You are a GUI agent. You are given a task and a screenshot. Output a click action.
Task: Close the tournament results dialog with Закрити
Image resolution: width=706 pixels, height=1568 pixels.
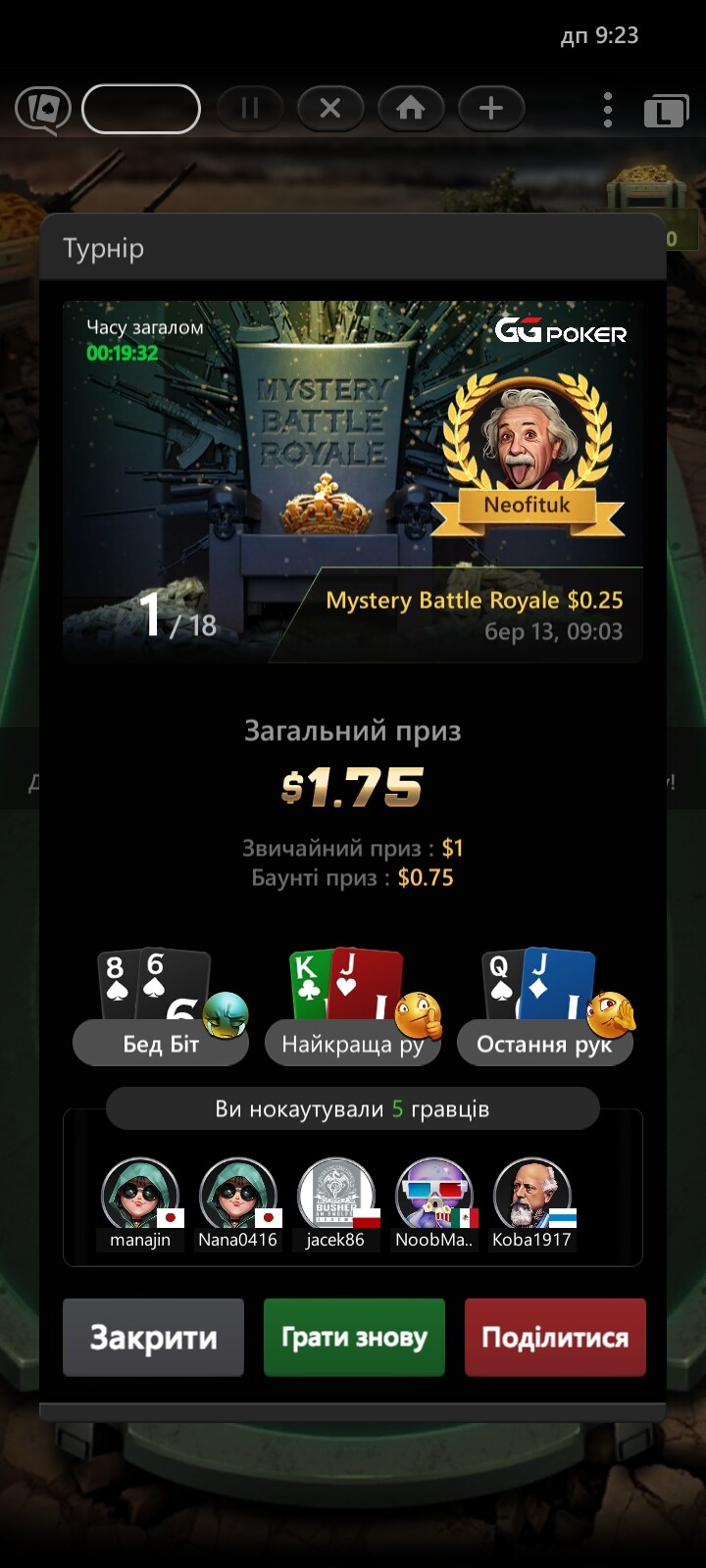[x=153, y=1338]
